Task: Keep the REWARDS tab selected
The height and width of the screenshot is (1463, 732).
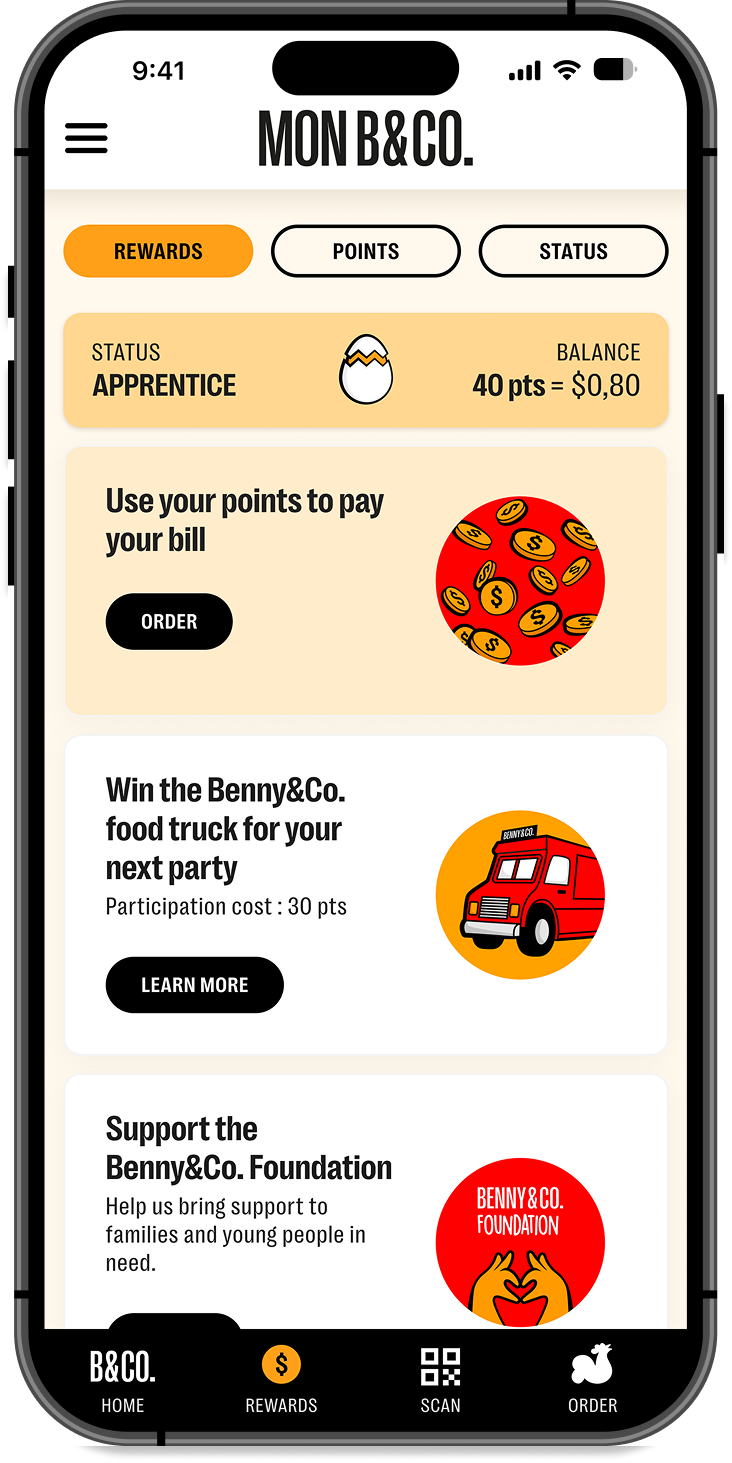Action: coord(158,251)
